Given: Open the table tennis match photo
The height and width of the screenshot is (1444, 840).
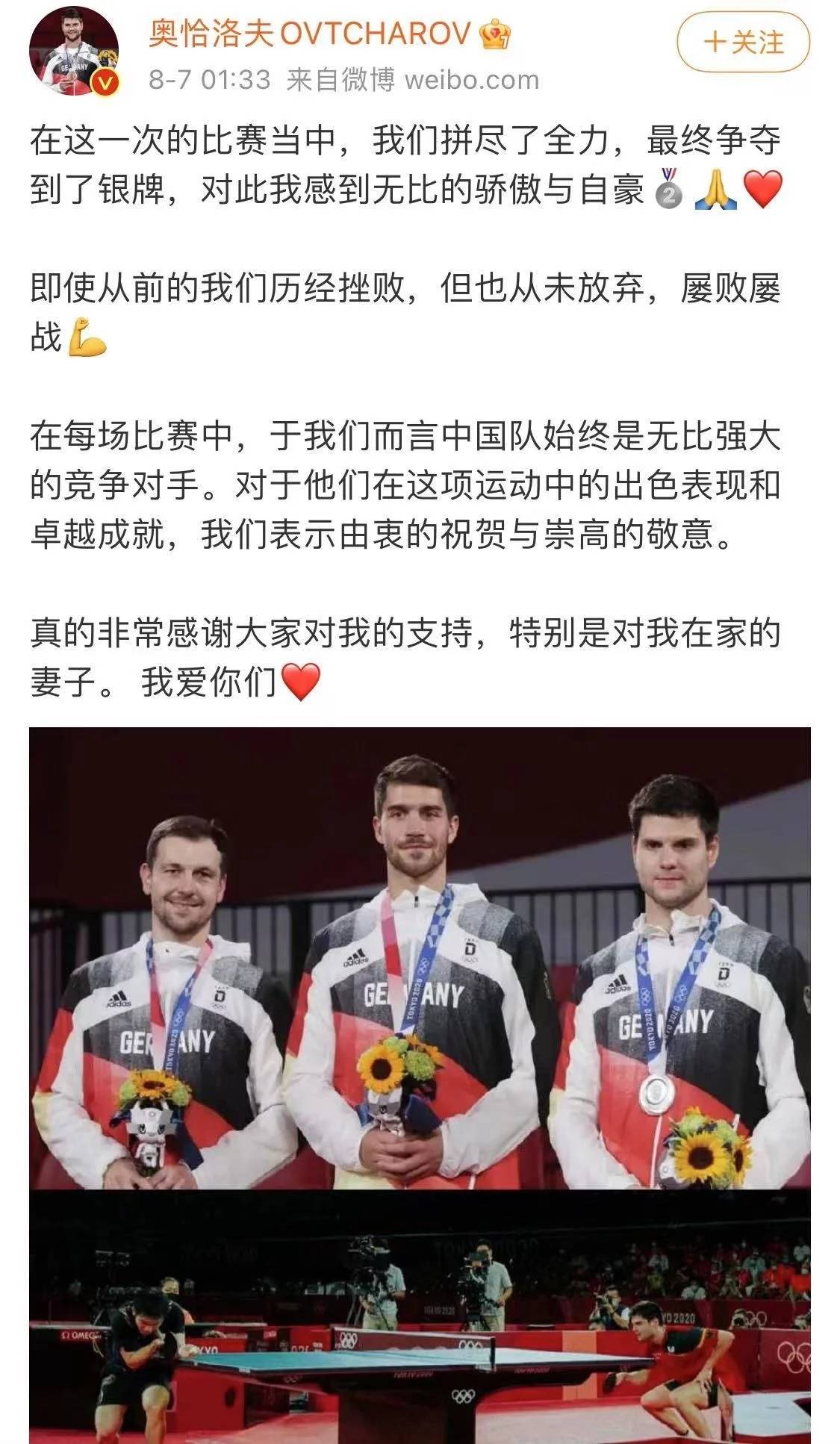Looking at the screenshot, I should [420, 1318].
